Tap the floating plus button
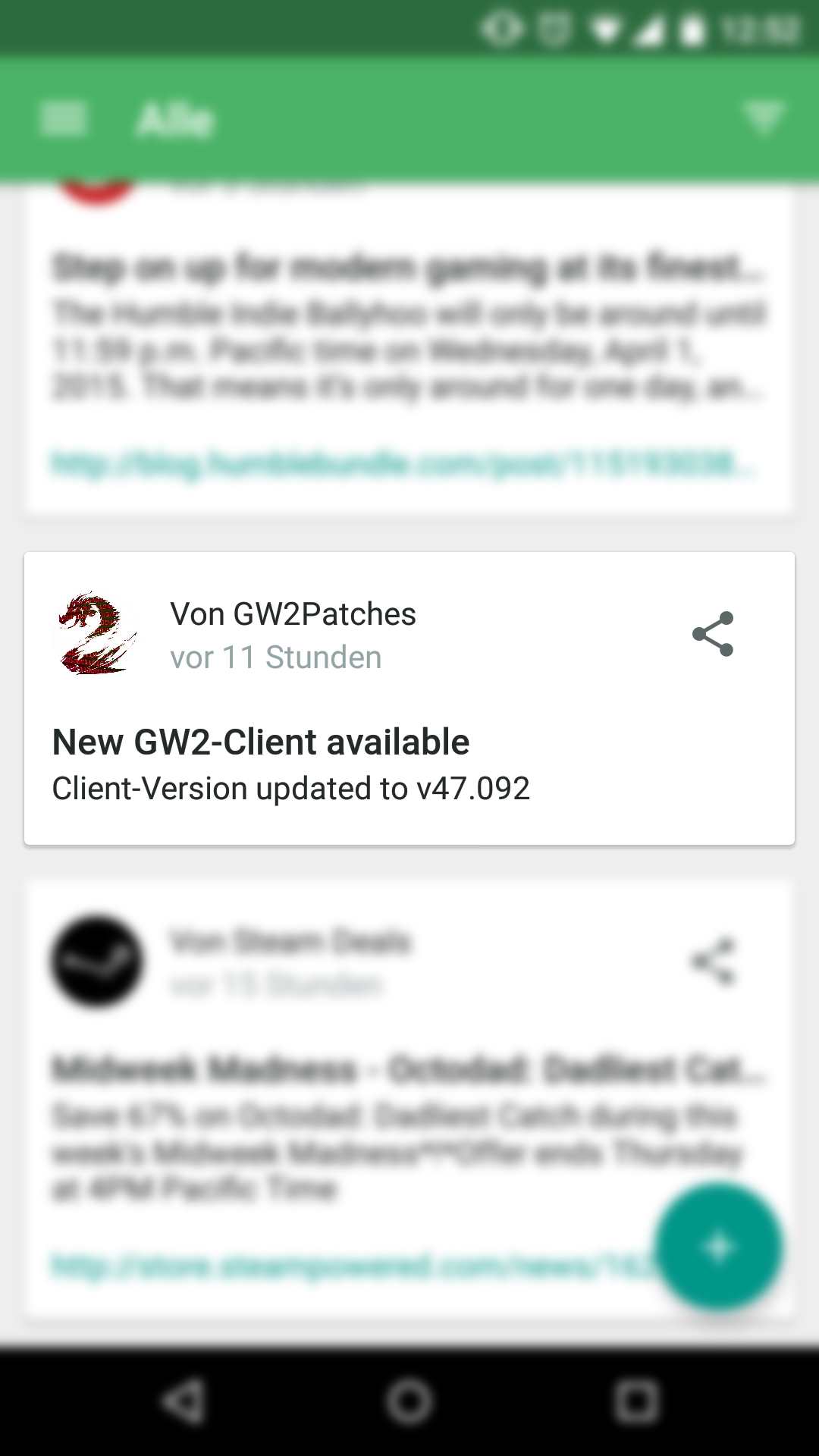Viewport: 819px width, 1456px height. [718, 1247]
